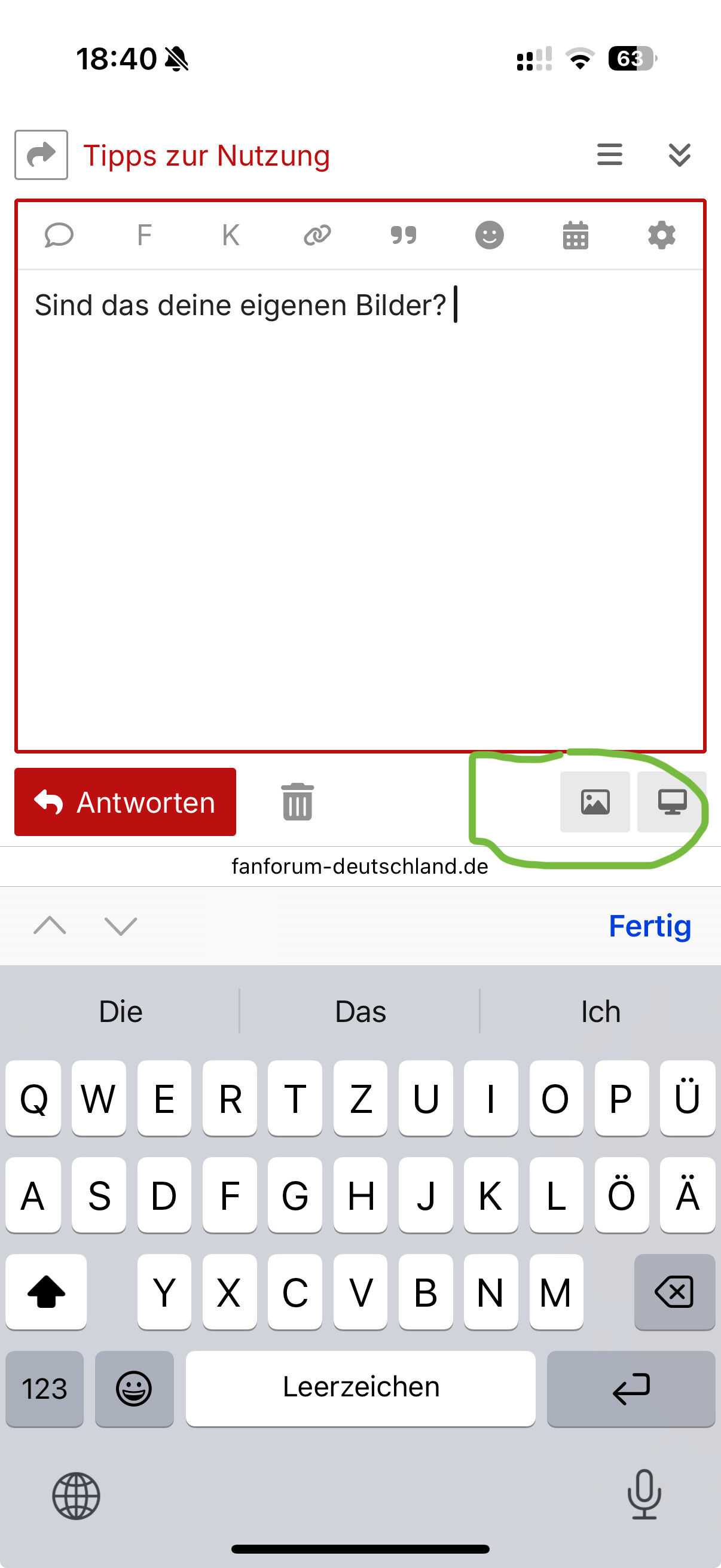
Task: Open editor settings with the gear icon
Action: 661,235
